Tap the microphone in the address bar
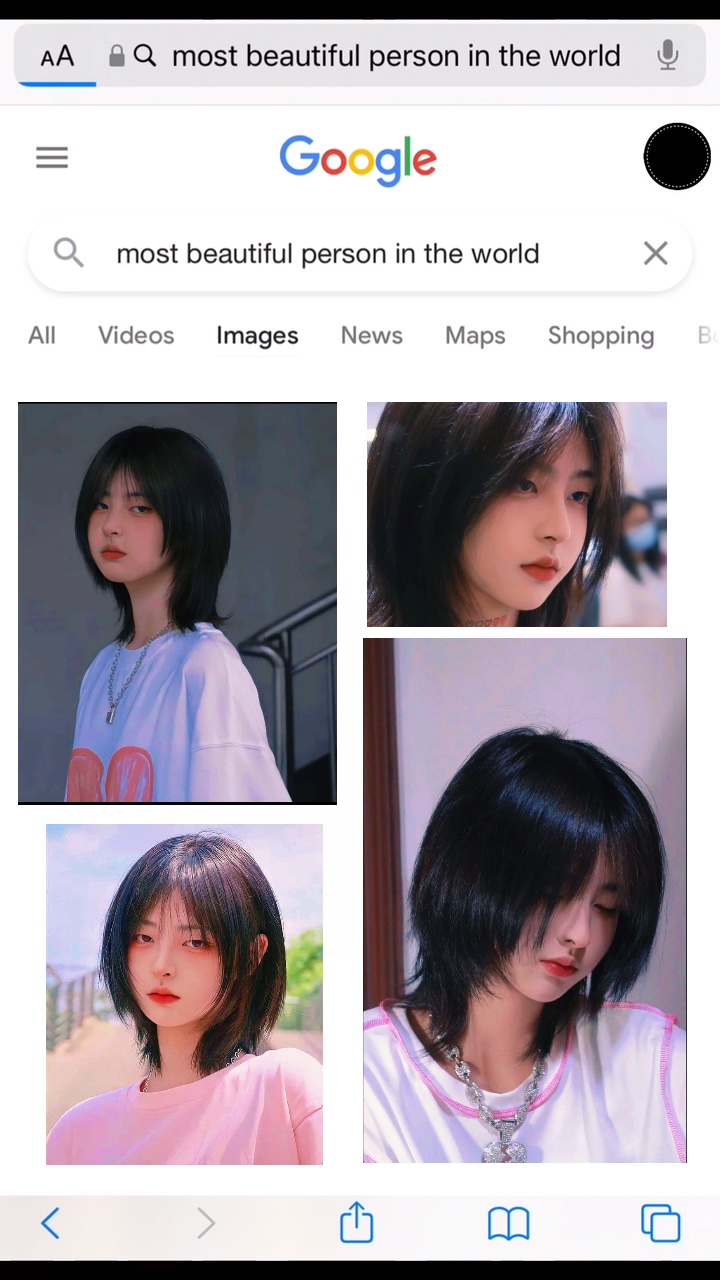Viewport: 720px width, 1280px height. click(667, 56)
